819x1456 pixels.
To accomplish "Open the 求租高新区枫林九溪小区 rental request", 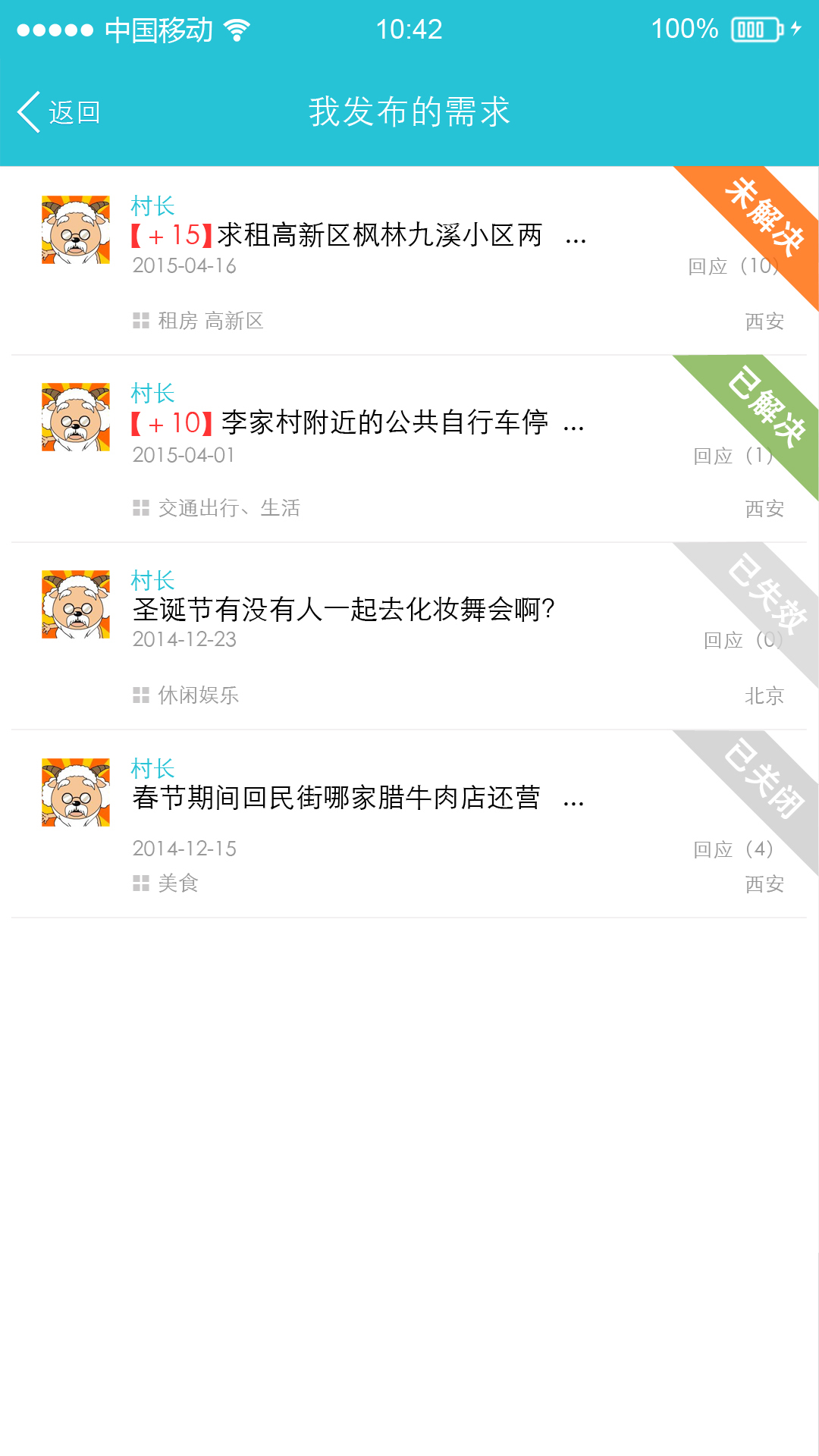I will pos(379,236).
